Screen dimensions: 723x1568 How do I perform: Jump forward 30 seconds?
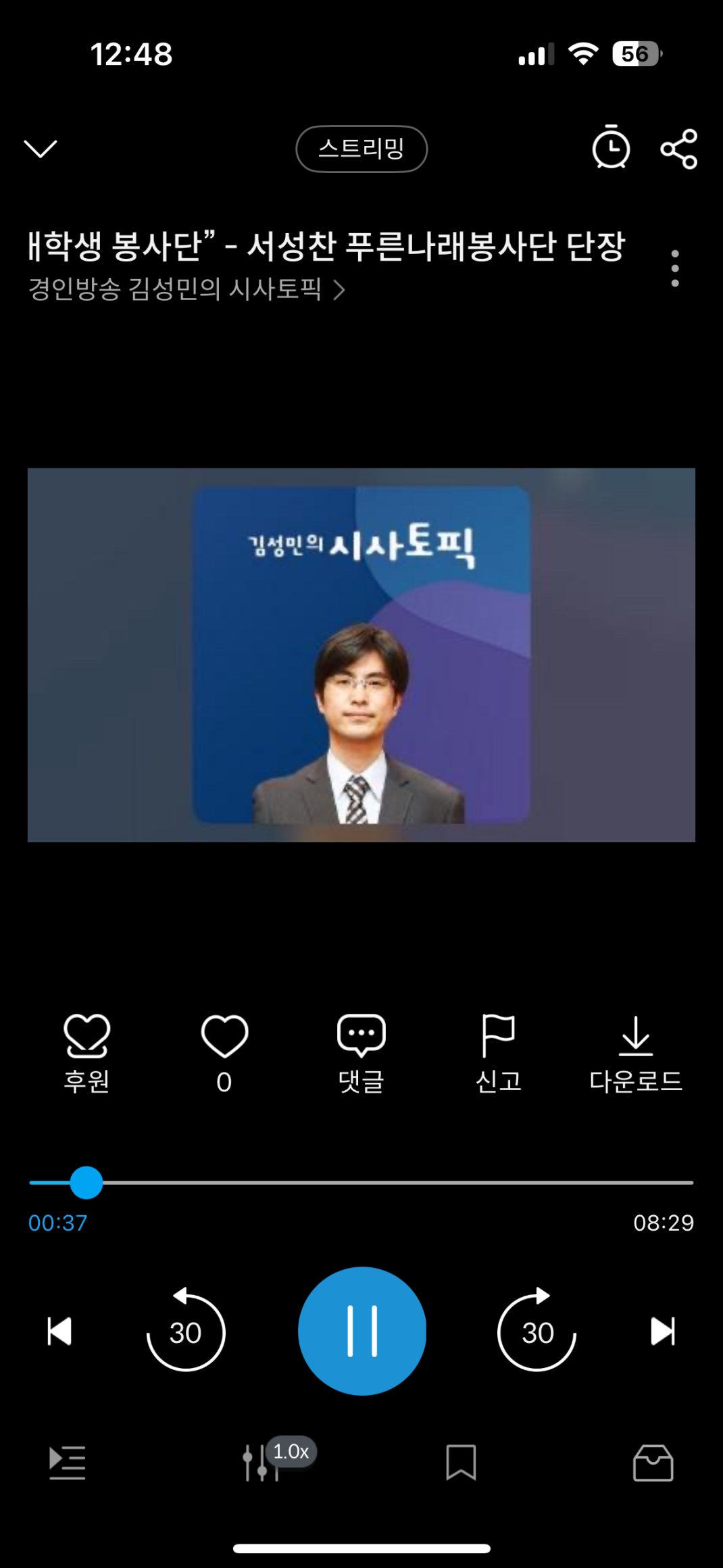coord(537,1331)
